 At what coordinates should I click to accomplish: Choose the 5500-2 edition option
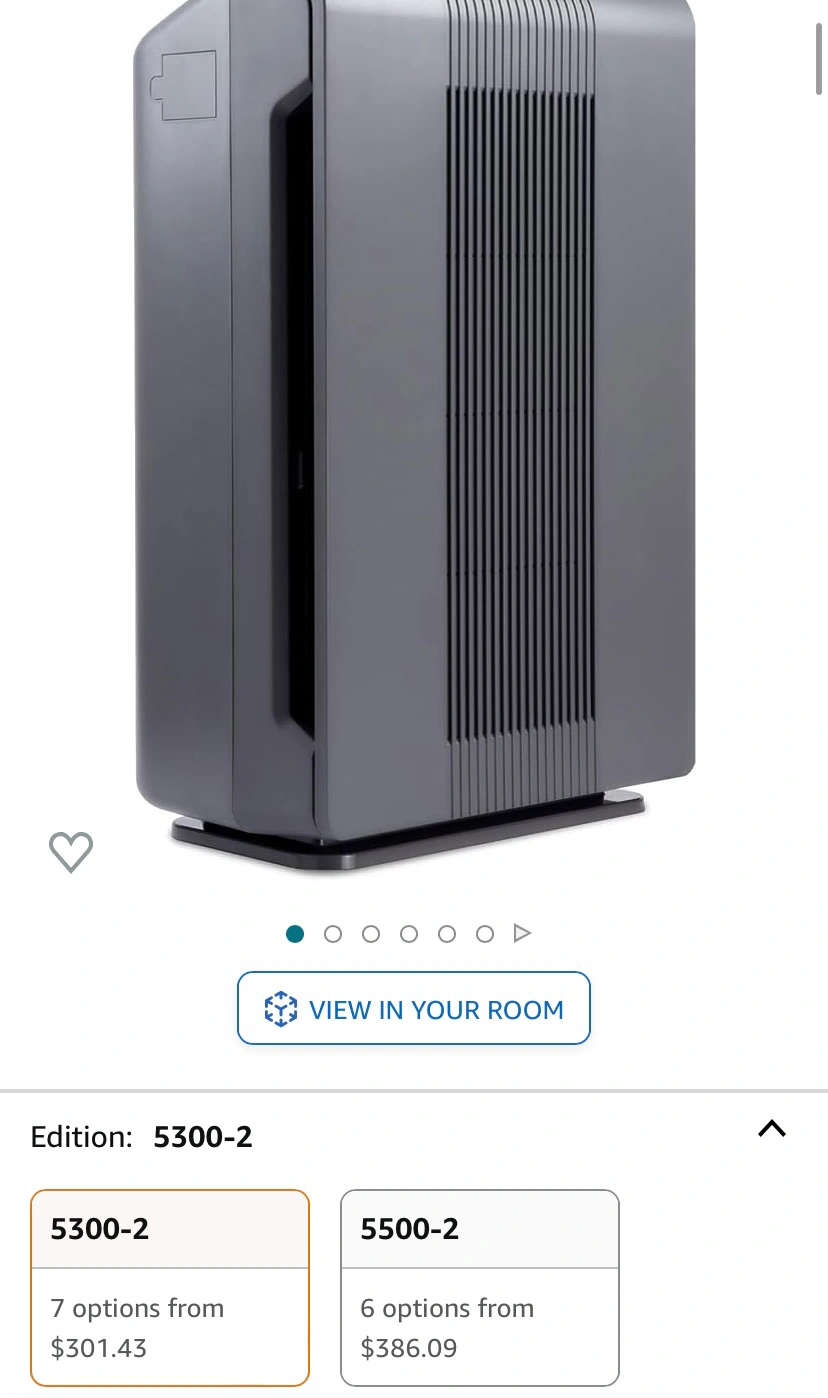click(480, 1287)
